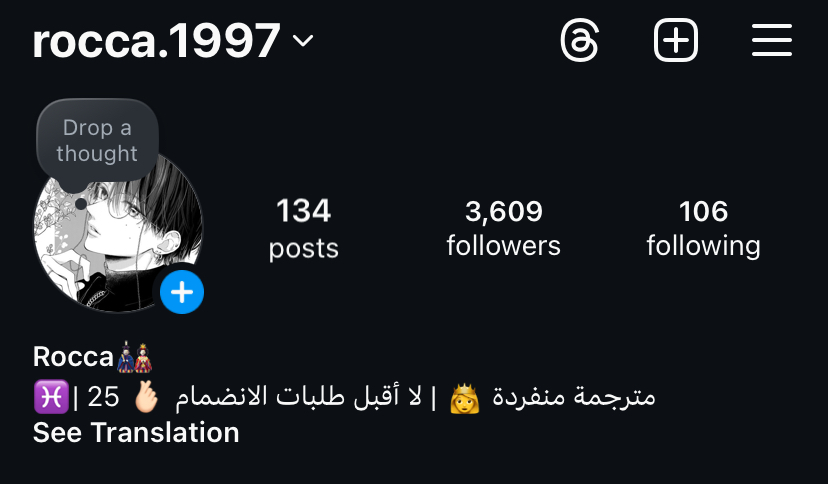Open the Threads icon

click(580, 41)
